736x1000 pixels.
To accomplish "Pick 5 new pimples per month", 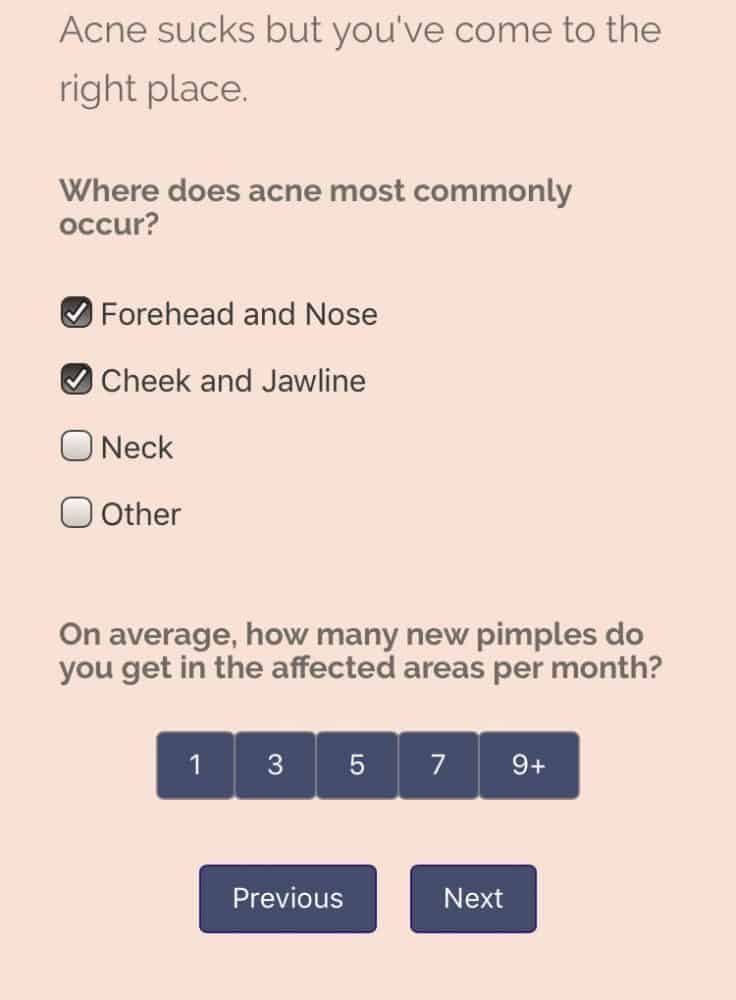I will (357, 765).
